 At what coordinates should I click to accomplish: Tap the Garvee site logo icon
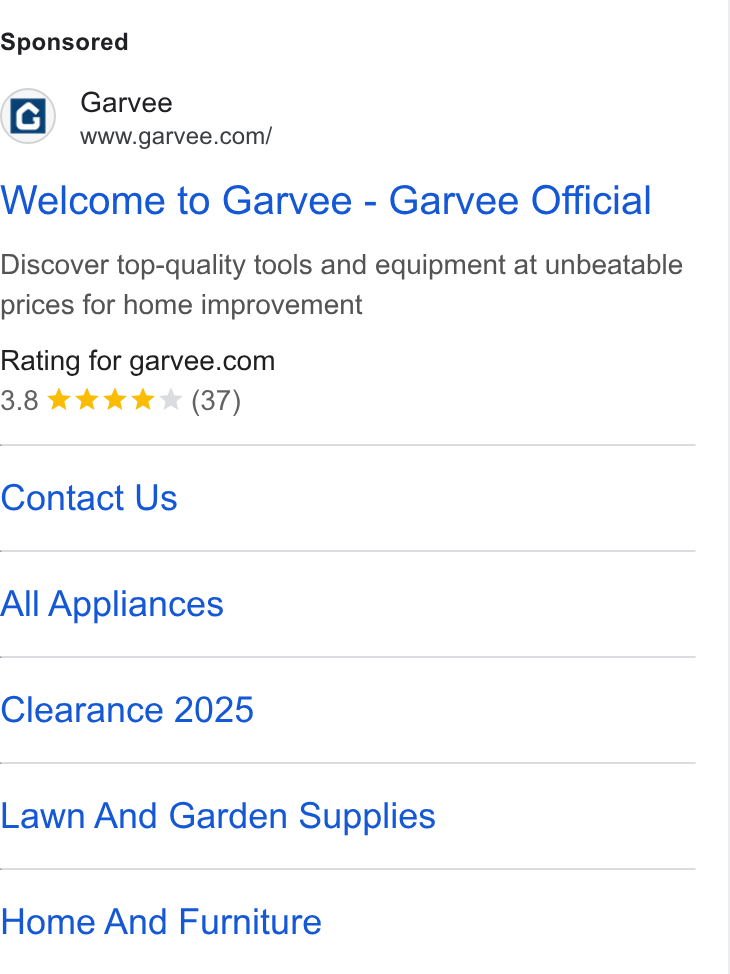28,116
